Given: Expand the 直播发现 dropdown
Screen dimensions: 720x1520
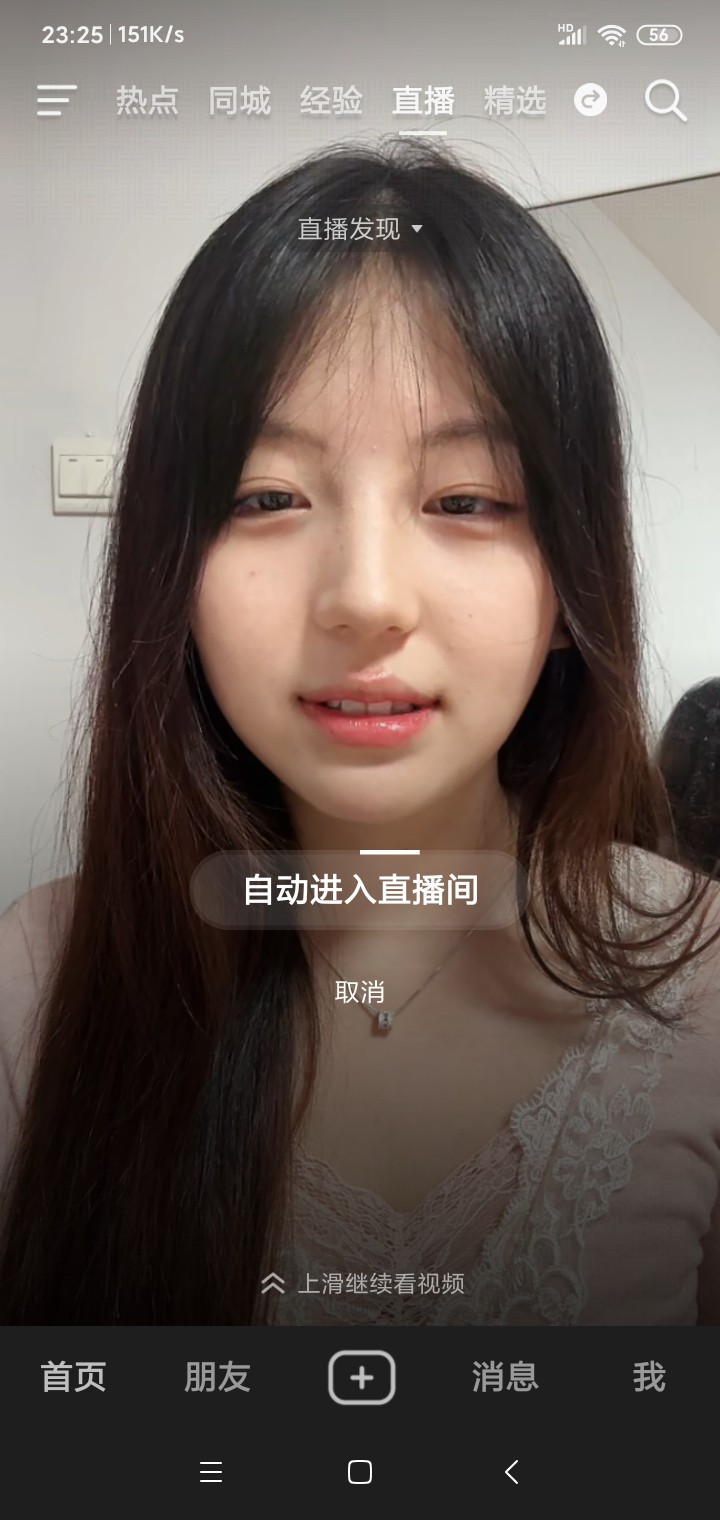Looking at the screenshot, I should (x=360, y=229).
